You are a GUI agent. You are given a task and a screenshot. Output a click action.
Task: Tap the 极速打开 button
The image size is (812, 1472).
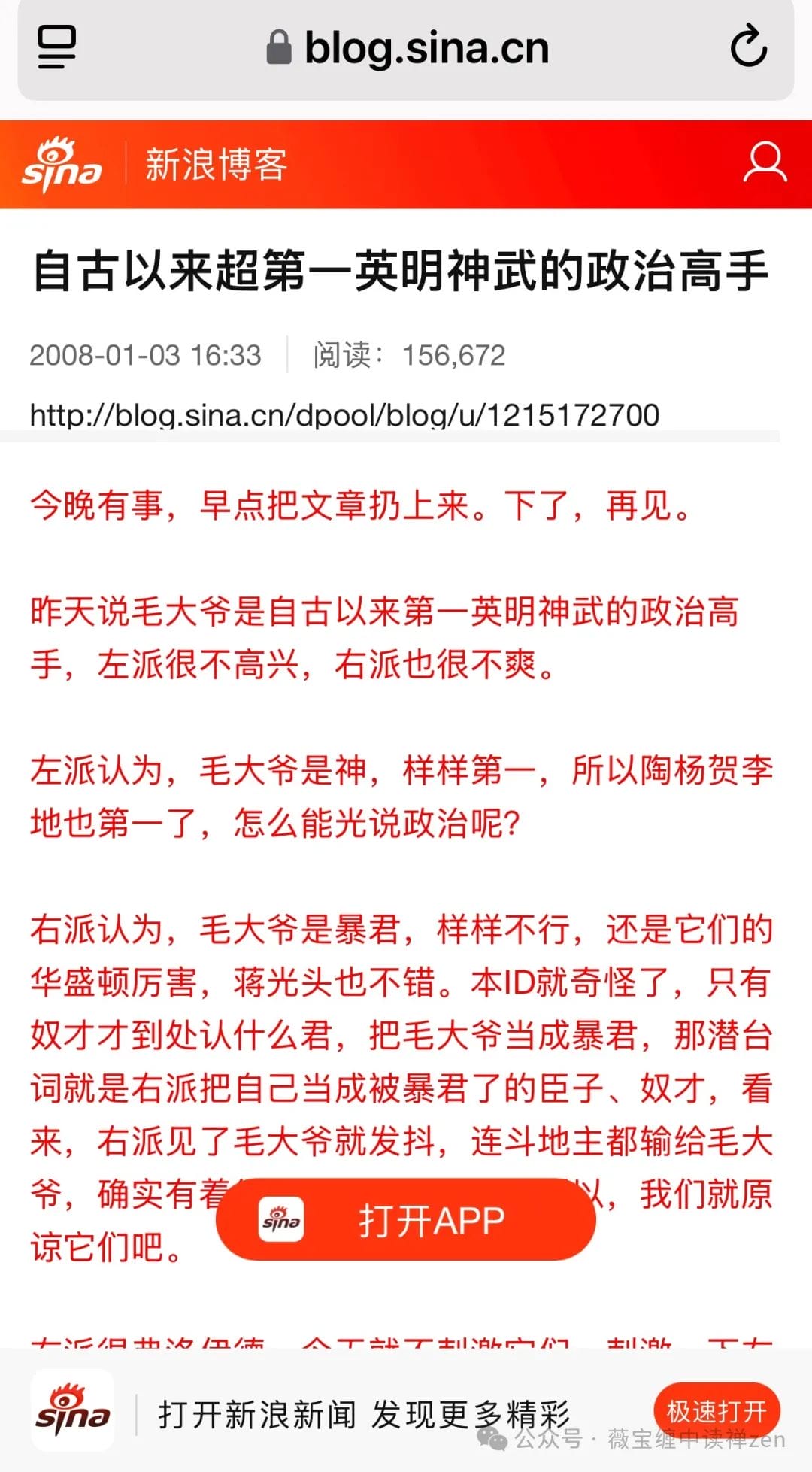coord(717,1411)
